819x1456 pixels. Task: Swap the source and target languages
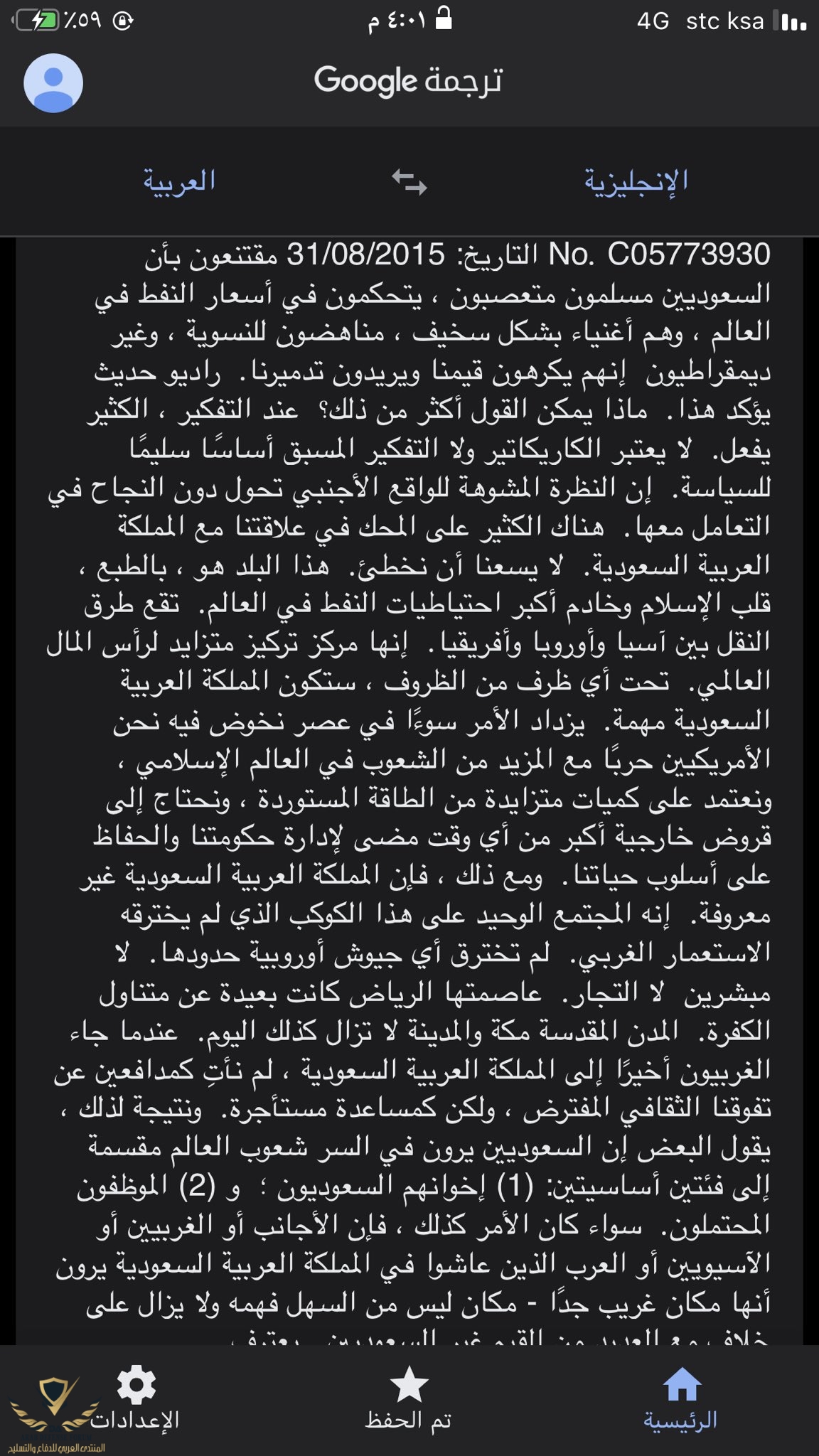(409, 182)
